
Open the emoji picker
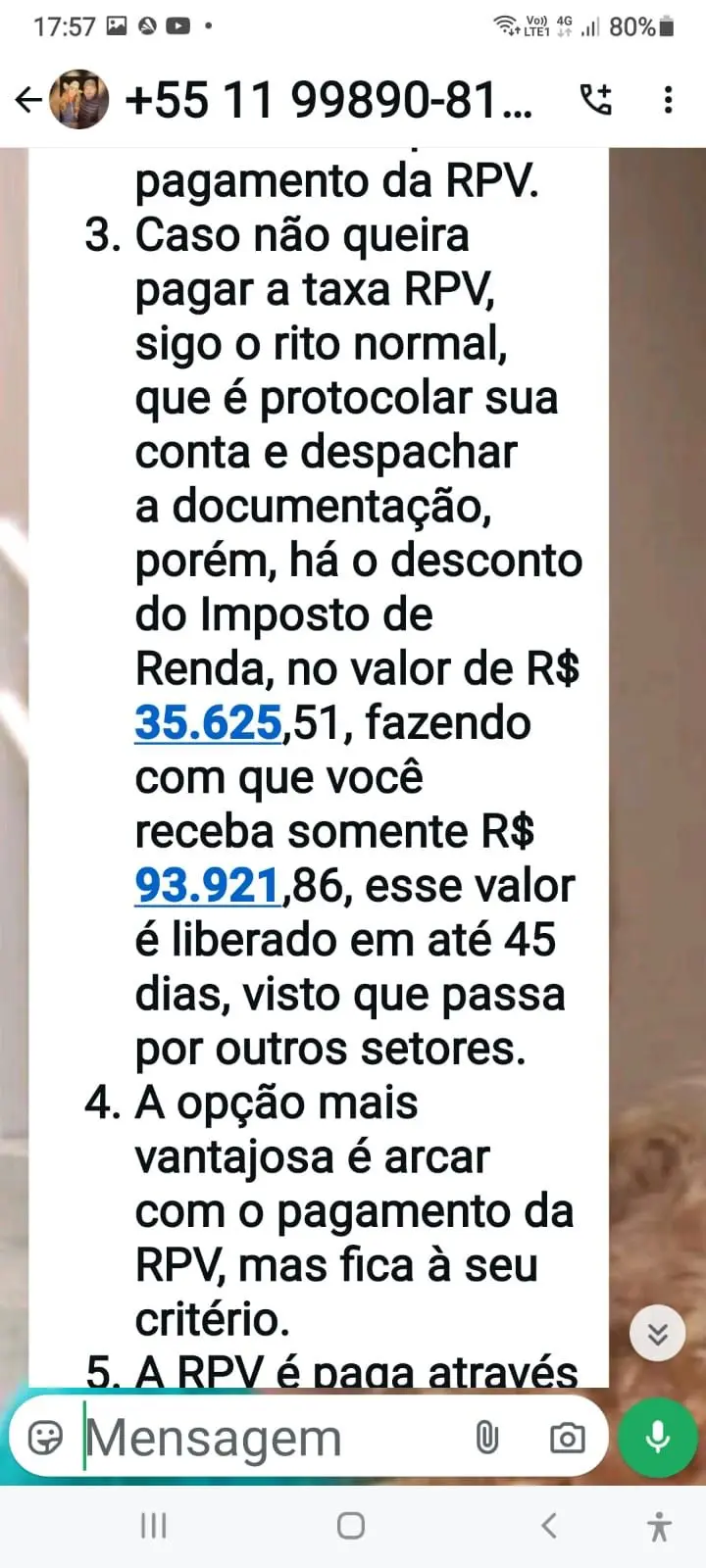point(45,1438)
